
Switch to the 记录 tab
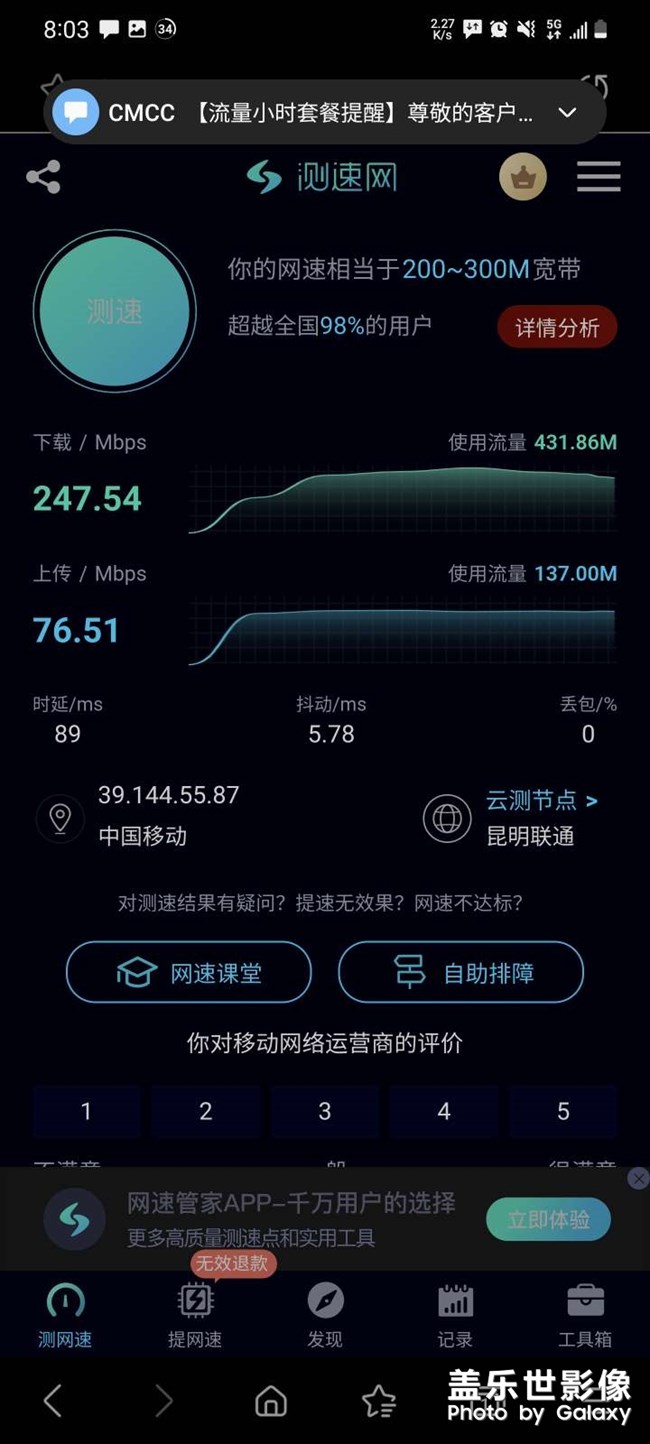[x=455, y=1315]
